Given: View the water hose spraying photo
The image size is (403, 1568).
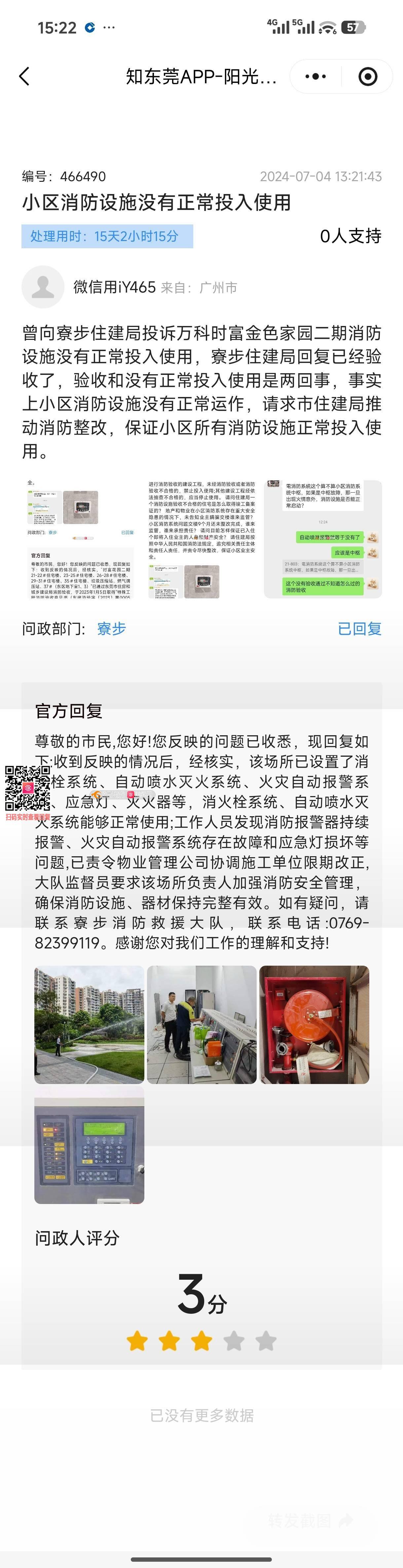Looking at the screenshot, I should click(x=89, y=1025).
